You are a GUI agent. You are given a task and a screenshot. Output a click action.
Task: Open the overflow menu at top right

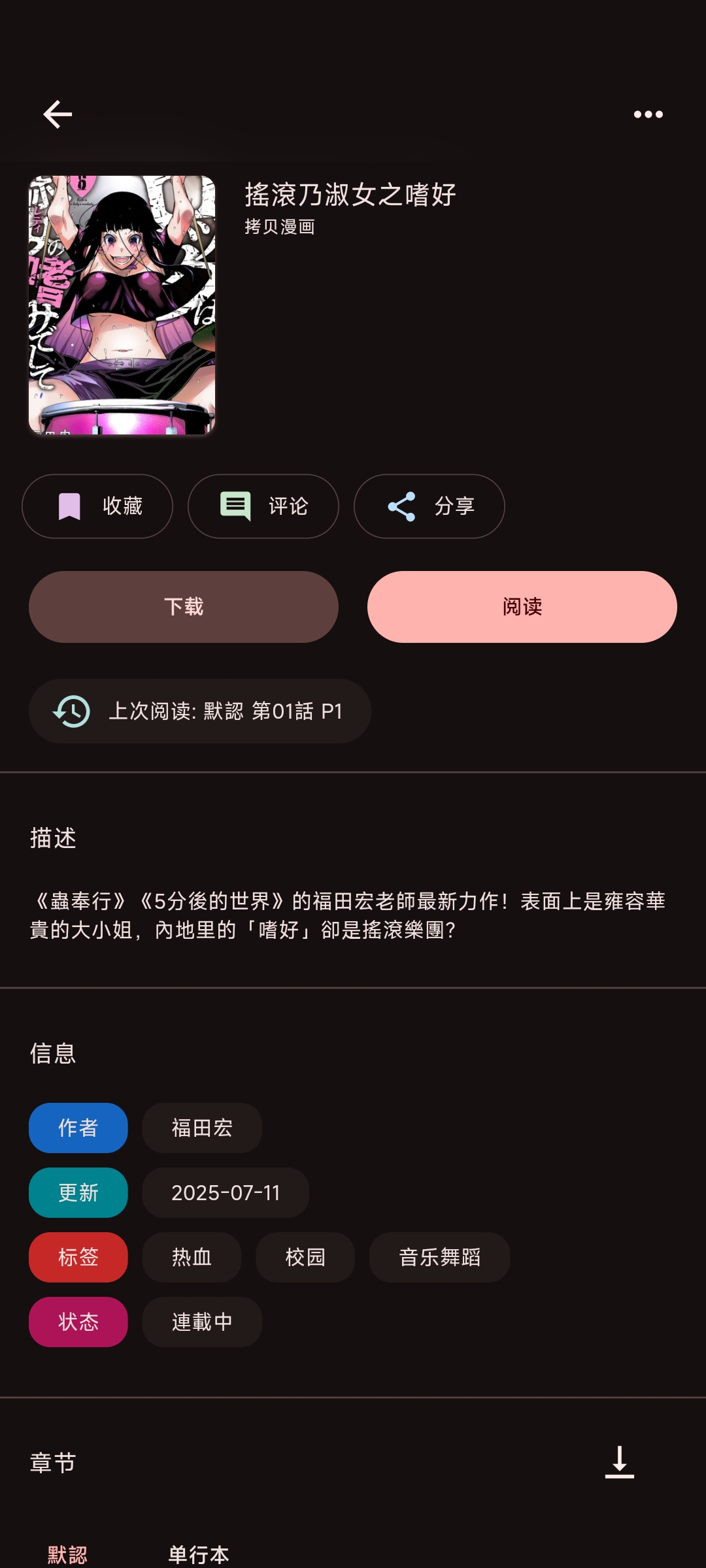[649, 114]
